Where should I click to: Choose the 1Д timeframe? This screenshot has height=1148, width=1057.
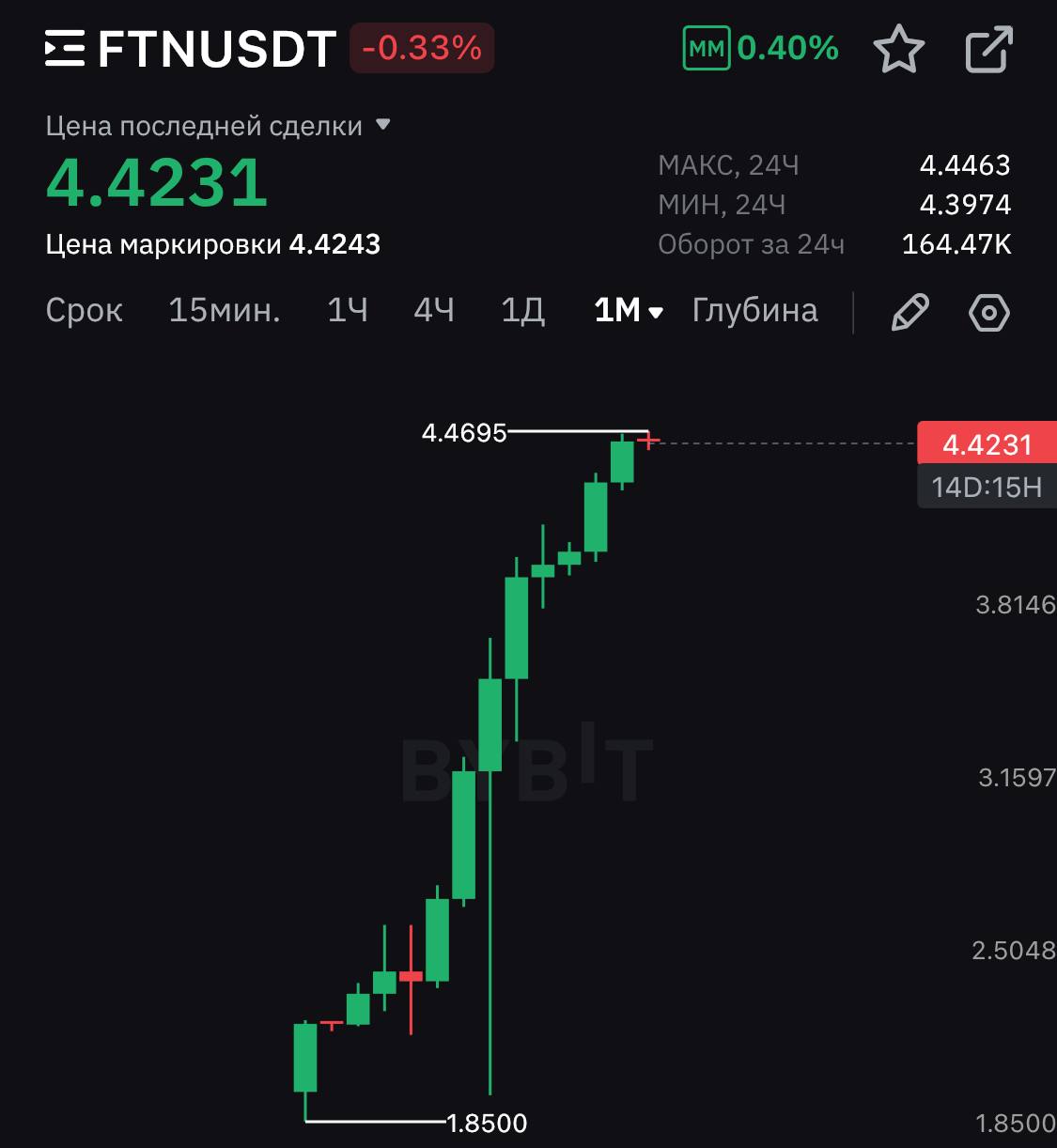click(522, 311)
